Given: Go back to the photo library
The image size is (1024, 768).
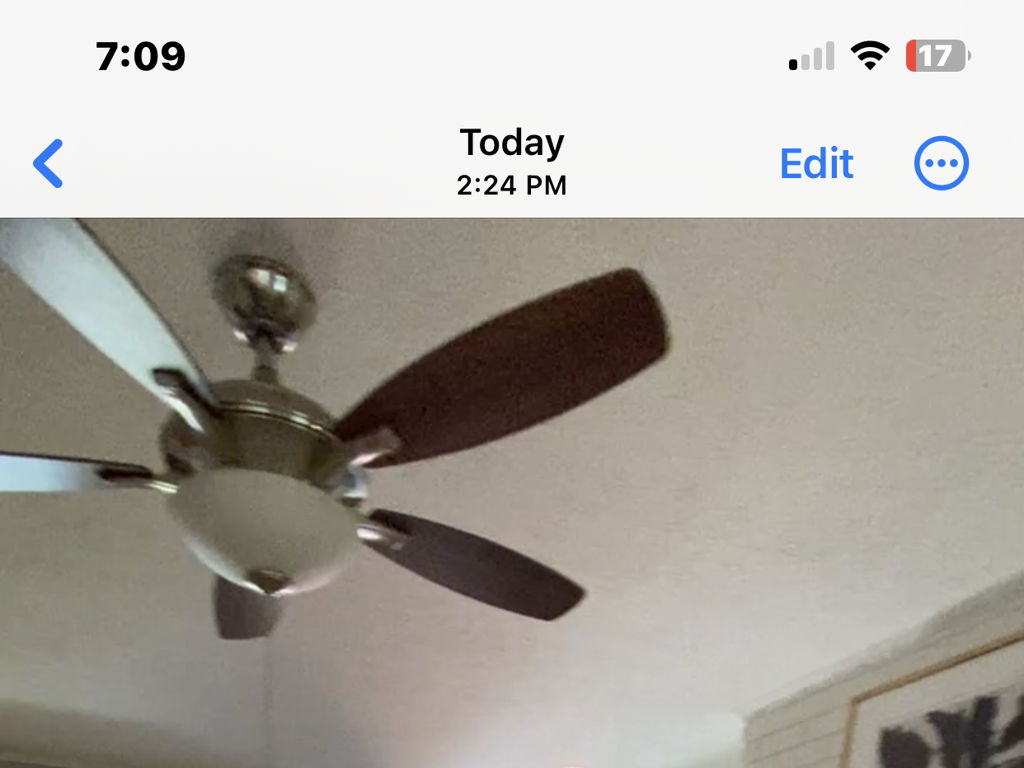Looking at the screenshot, I should (48, 163).
